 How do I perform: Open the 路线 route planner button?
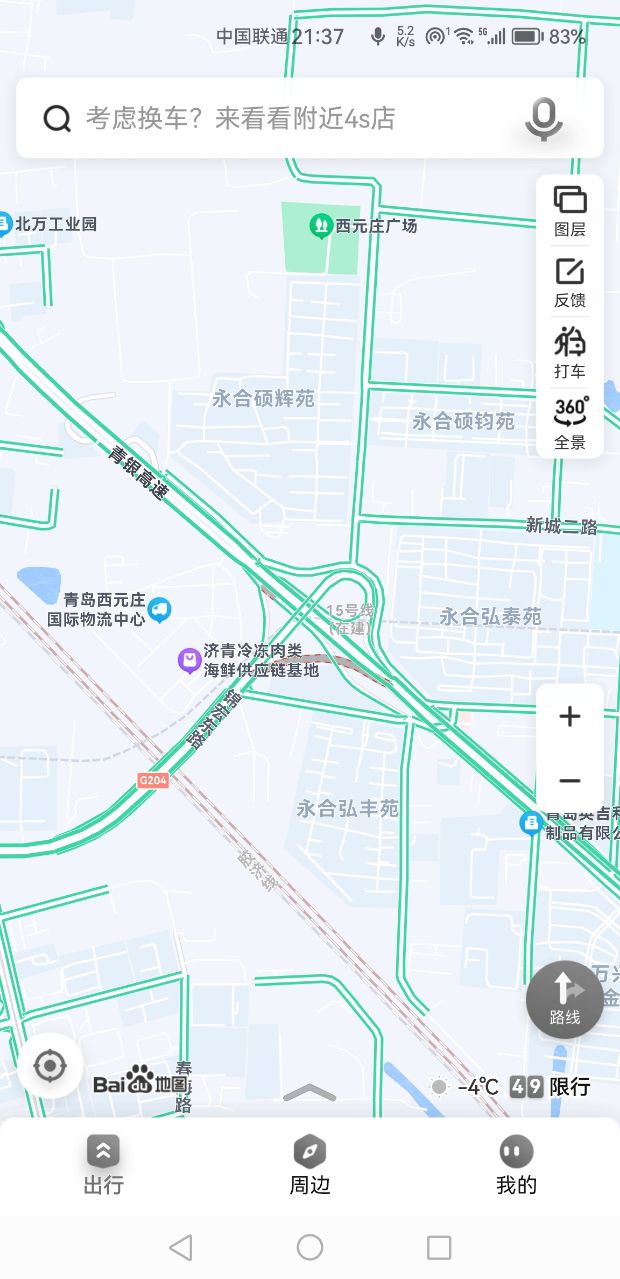[x=565, y=999]
